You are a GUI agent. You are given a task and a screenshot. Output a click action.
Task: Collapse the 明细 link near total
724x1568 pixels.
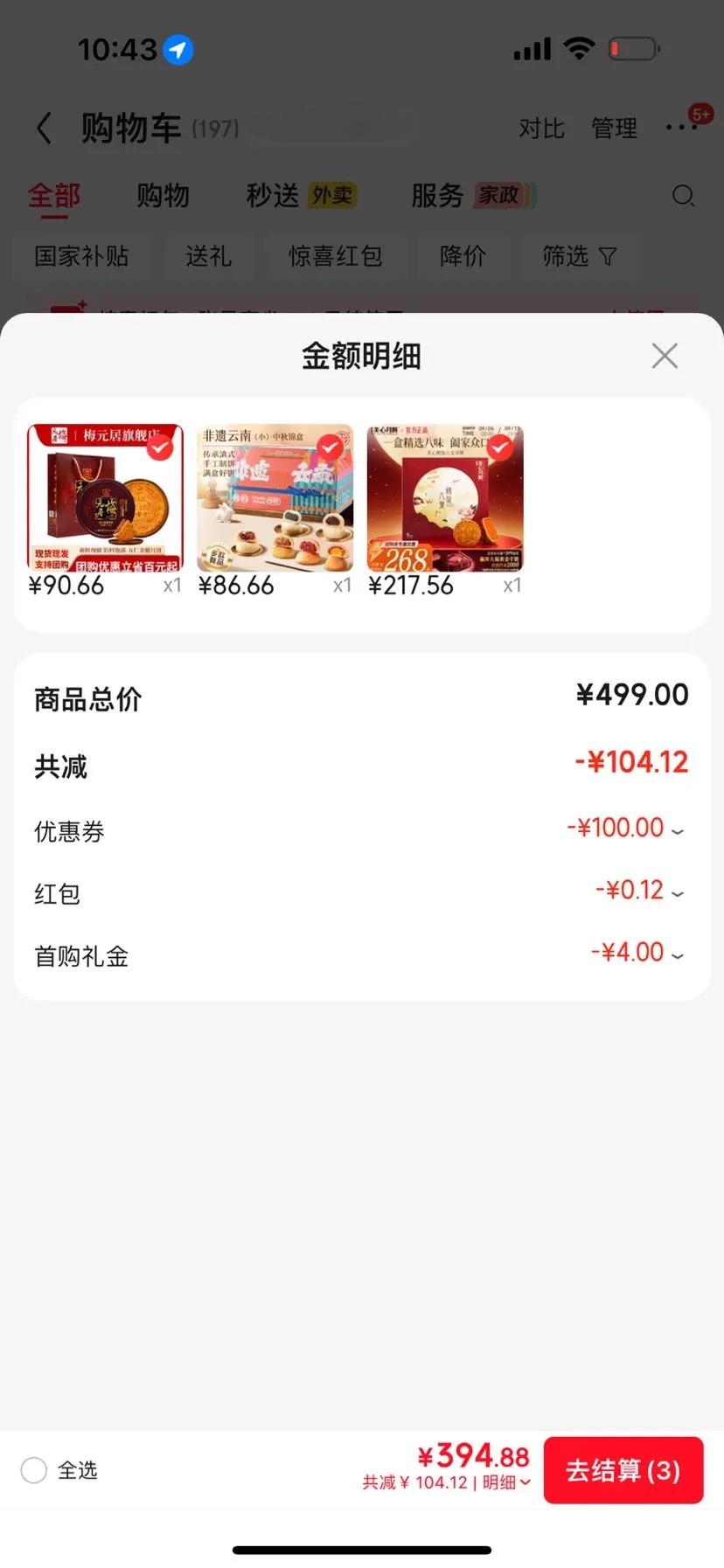tap(506, 1482)
